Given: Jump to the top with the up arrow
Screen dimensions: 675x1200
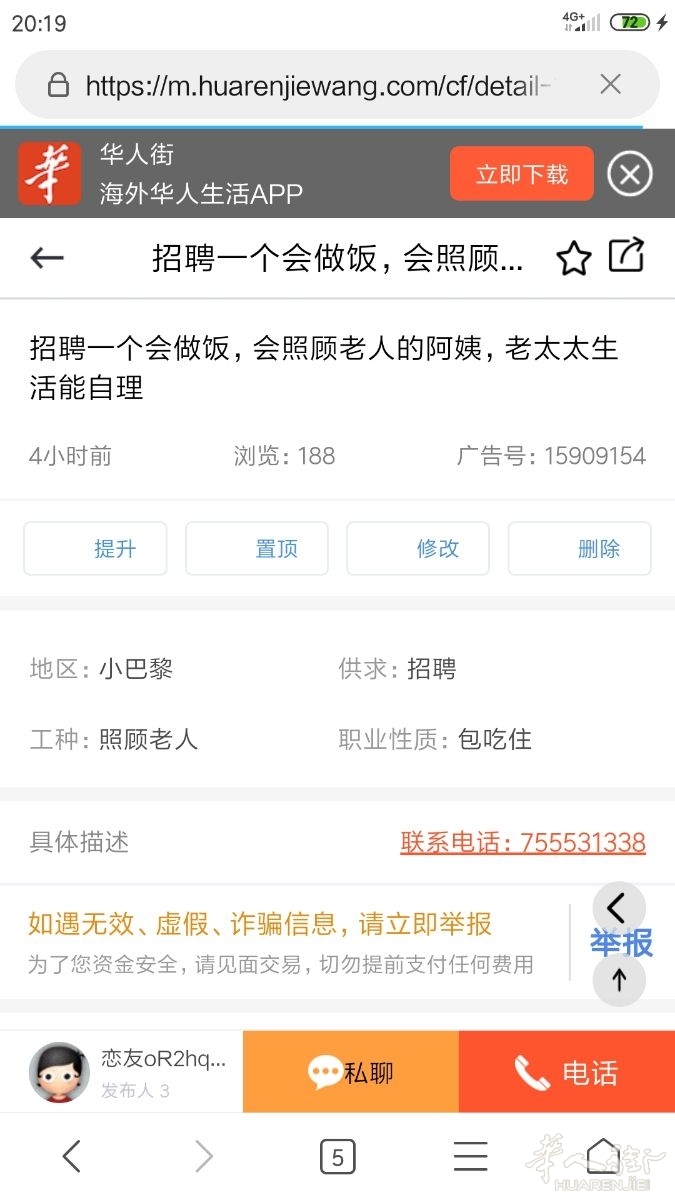Looking at the screenshot, I should [x=618, y=981].
